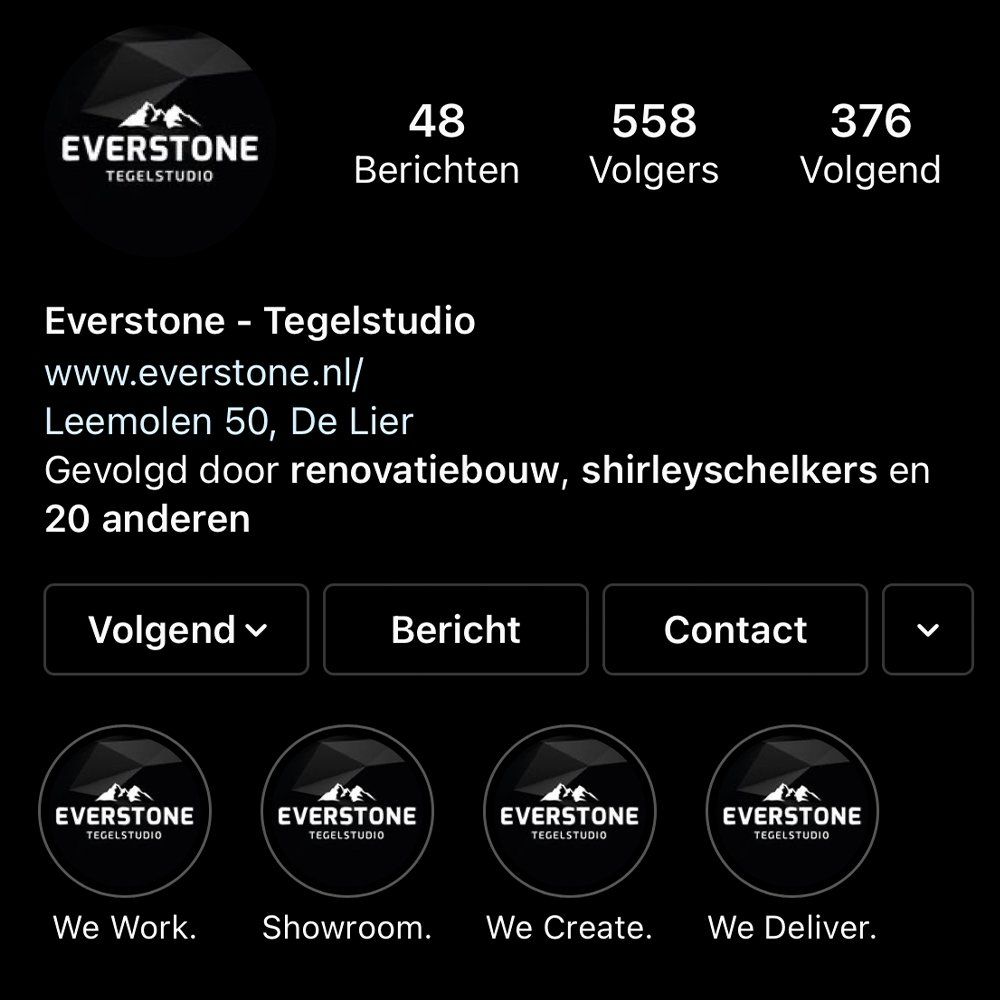View the 376 Volgend list
Image resolution: width=1000 pixels, height=1000 pixels.
(870, 145)
